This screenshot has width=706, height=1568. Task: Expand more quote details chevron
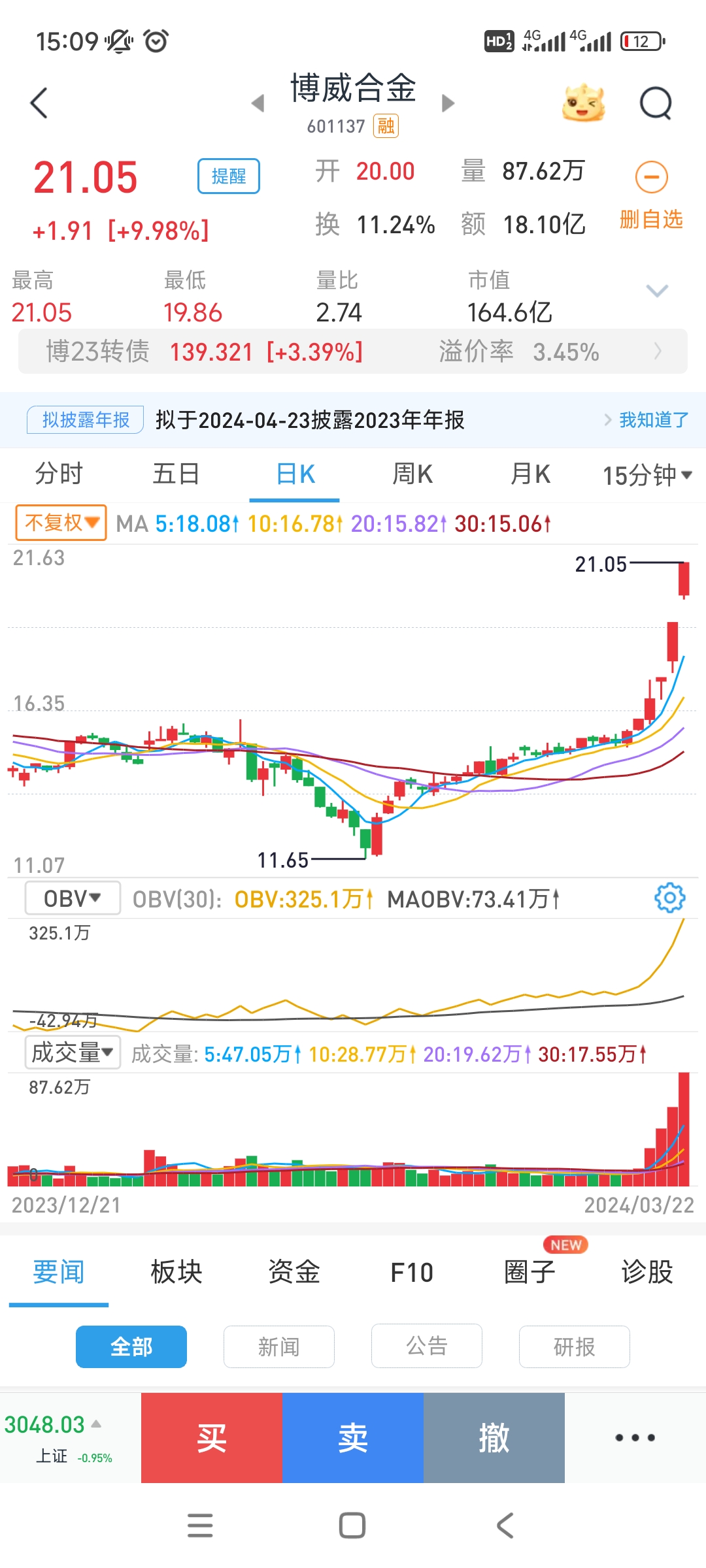click(657, 291)
